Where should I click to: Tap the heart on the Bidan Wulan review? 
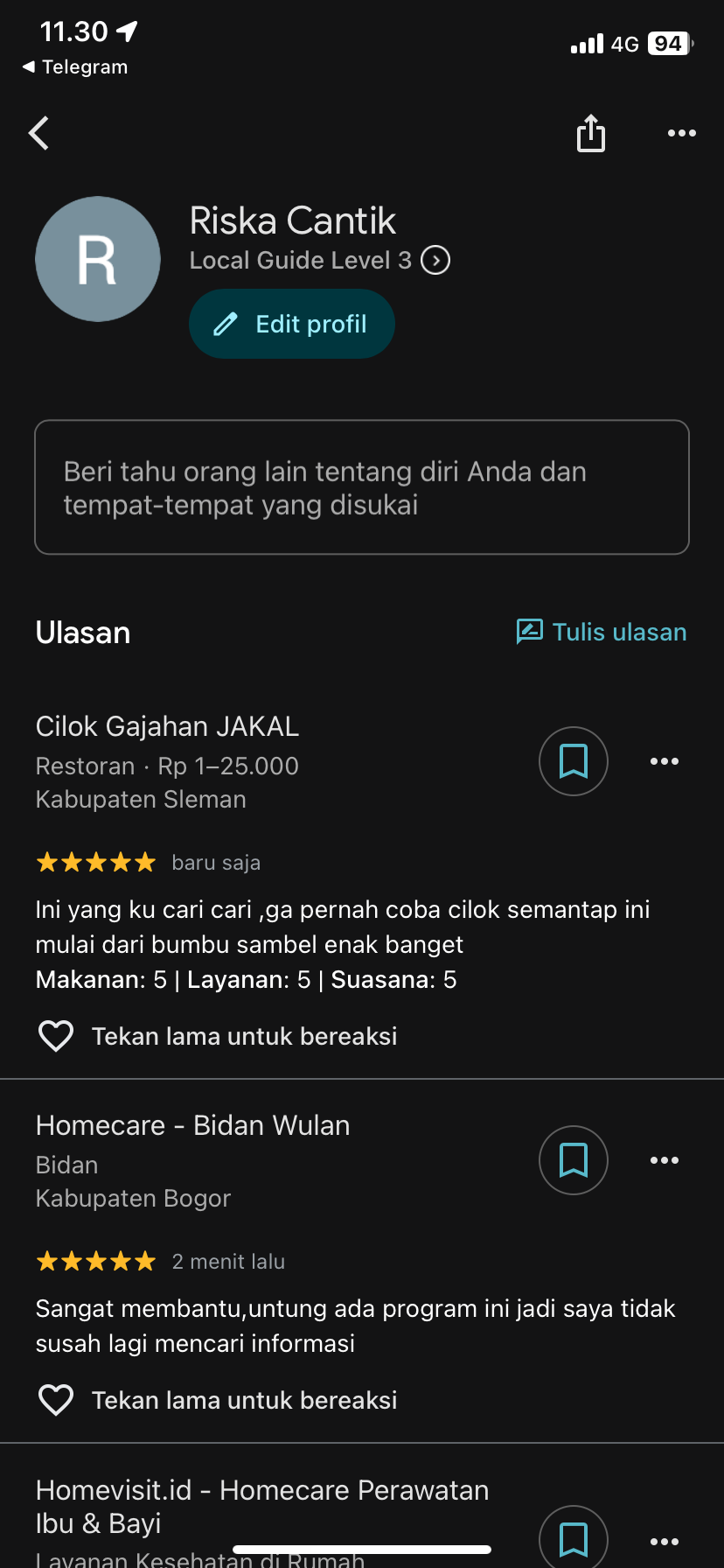point(56,1400)
